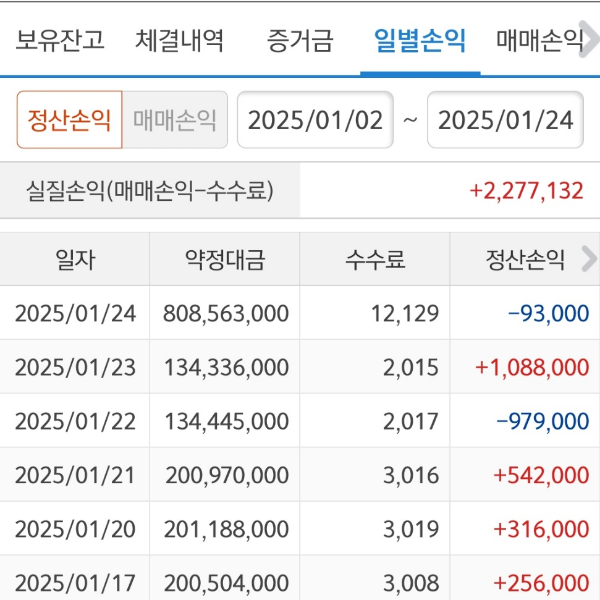Select the 일별손익 tab

[x=420, y=41]
